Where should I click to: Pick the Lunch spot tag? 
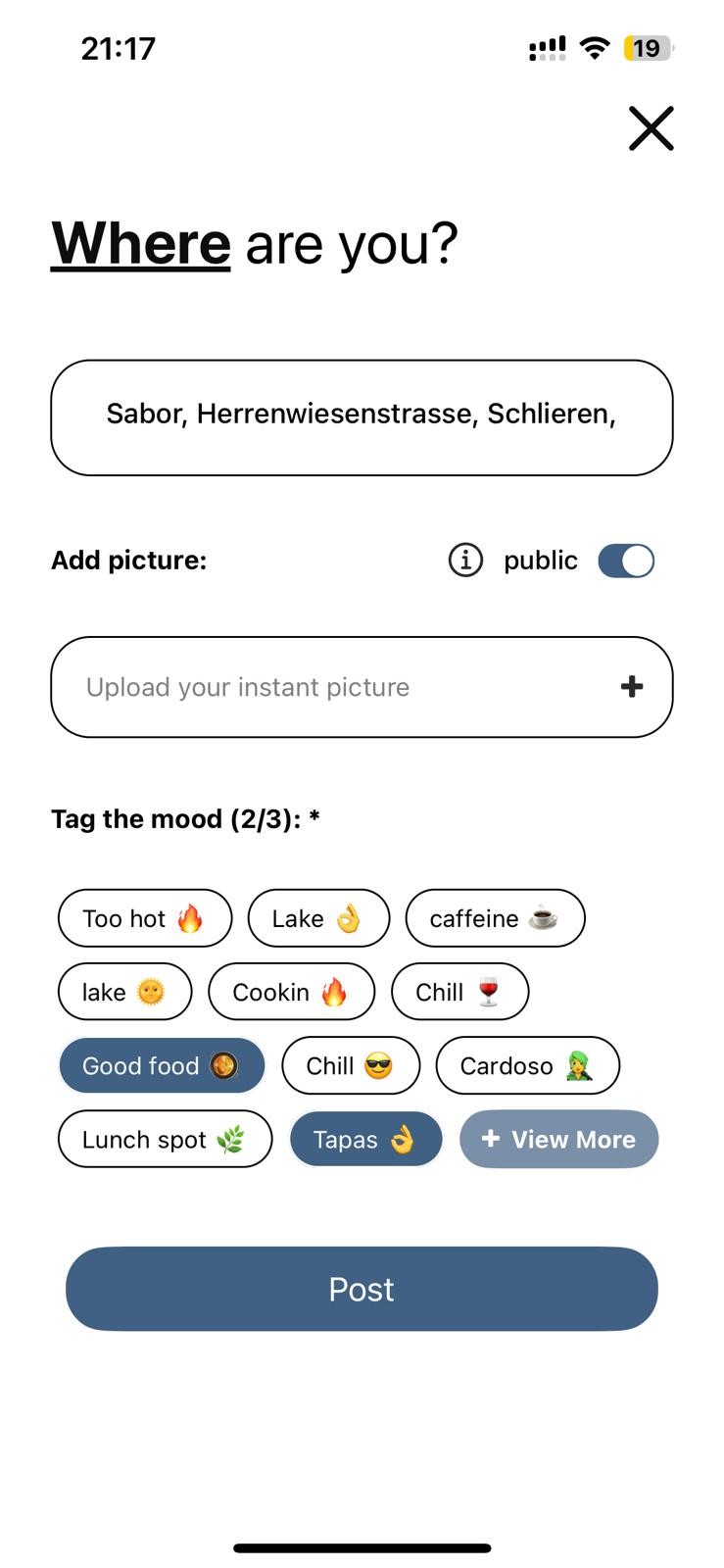[165, 1139]
